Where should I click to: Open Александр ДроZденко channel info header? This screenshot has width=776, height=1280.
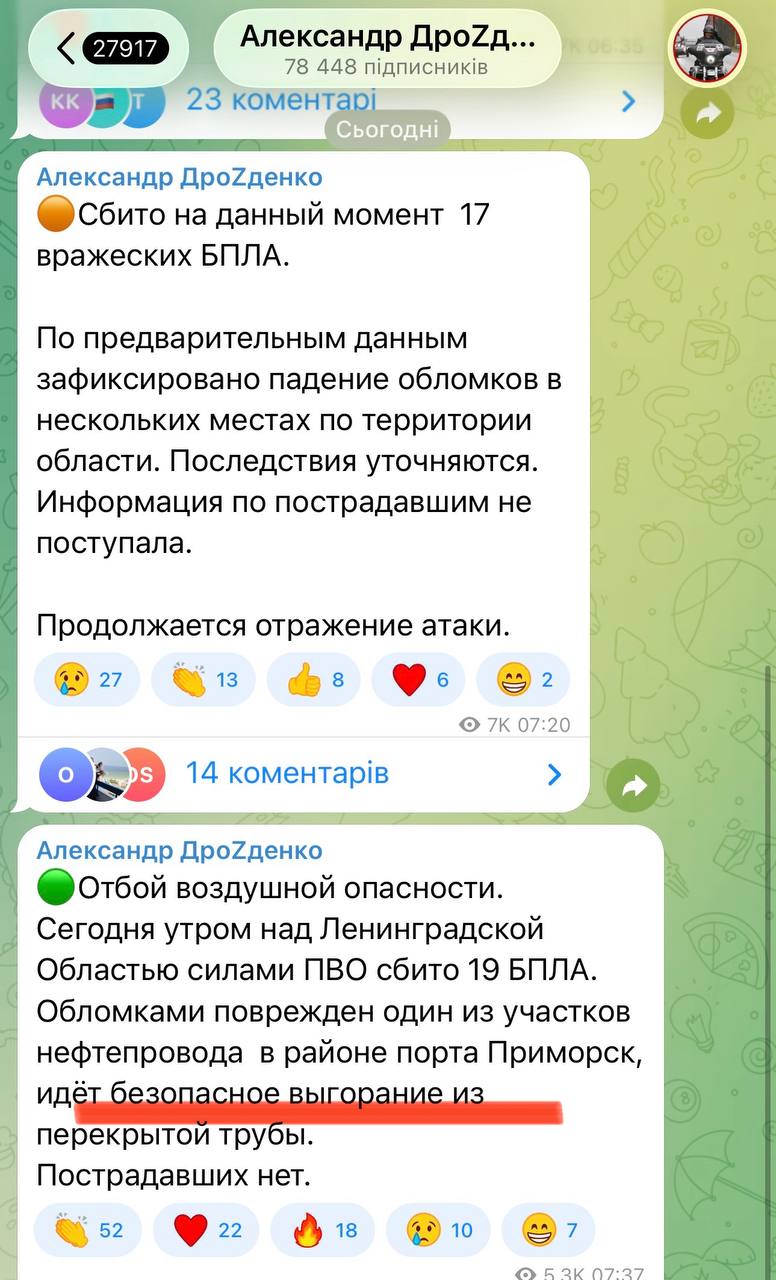[x=387, y=48]
